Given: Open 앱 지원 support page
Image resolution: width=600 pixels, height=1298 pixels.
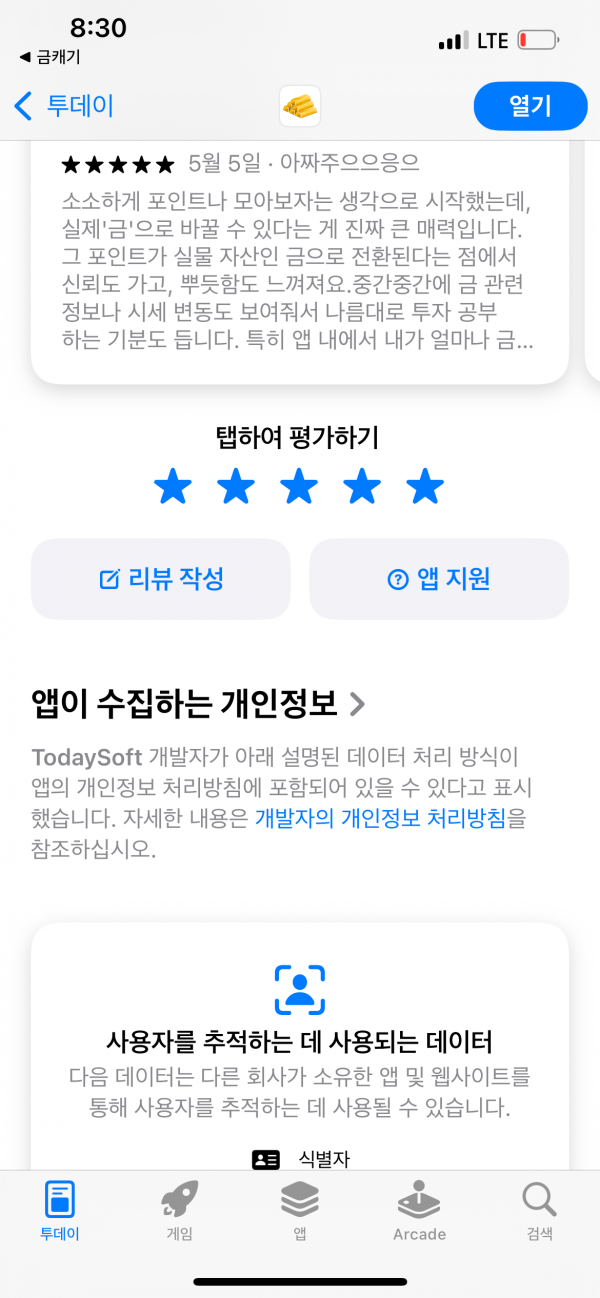Looking at the screenshot, I should [439, 579].
